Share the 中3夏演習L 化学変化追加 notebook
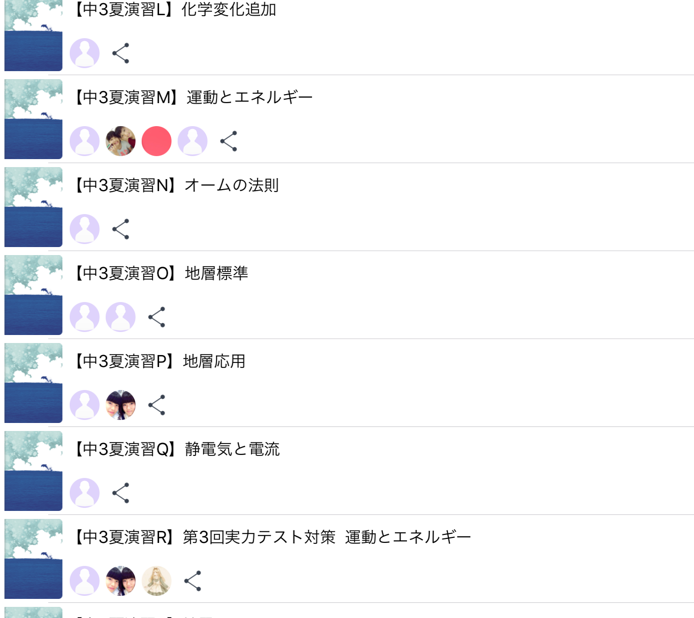694x618 pixels. point(121,53)
